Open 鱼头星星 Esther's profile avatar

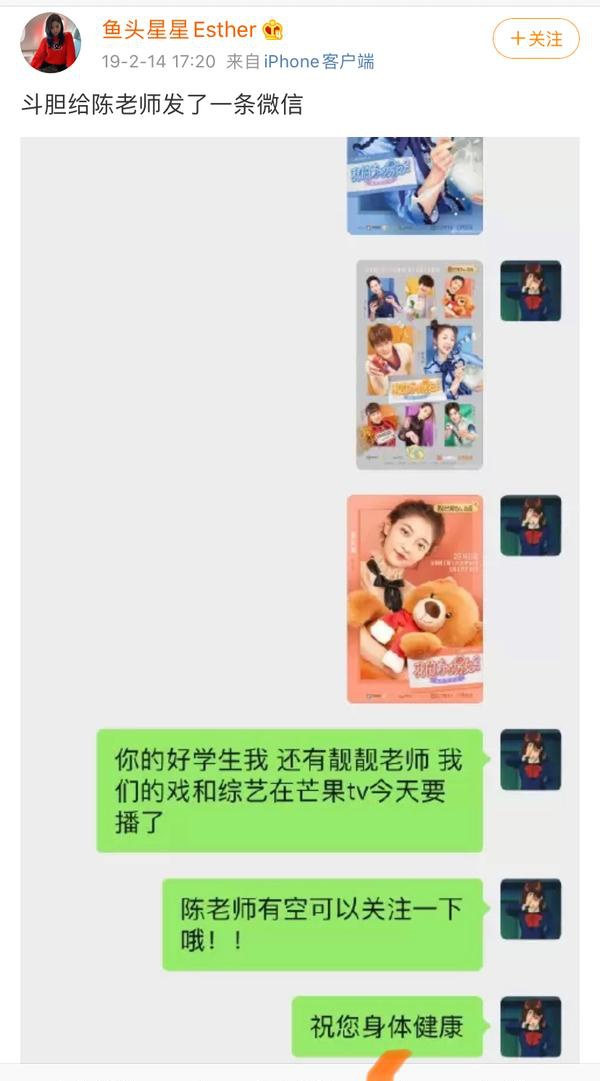(50, 42)
